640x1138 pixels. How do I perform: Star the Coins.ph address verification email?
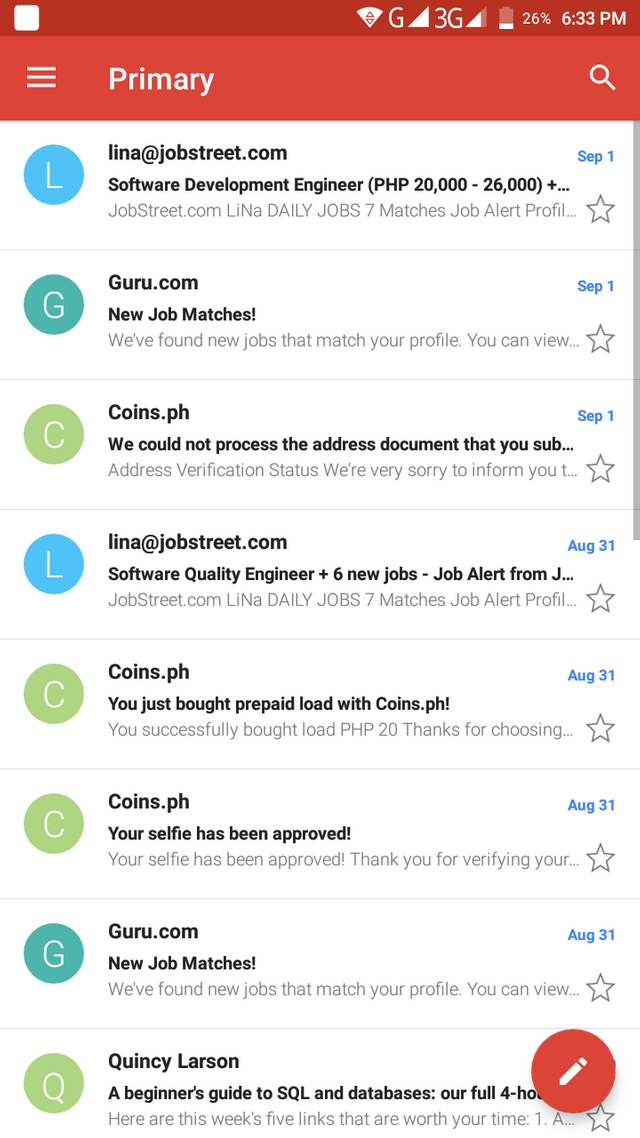point(600,470)
